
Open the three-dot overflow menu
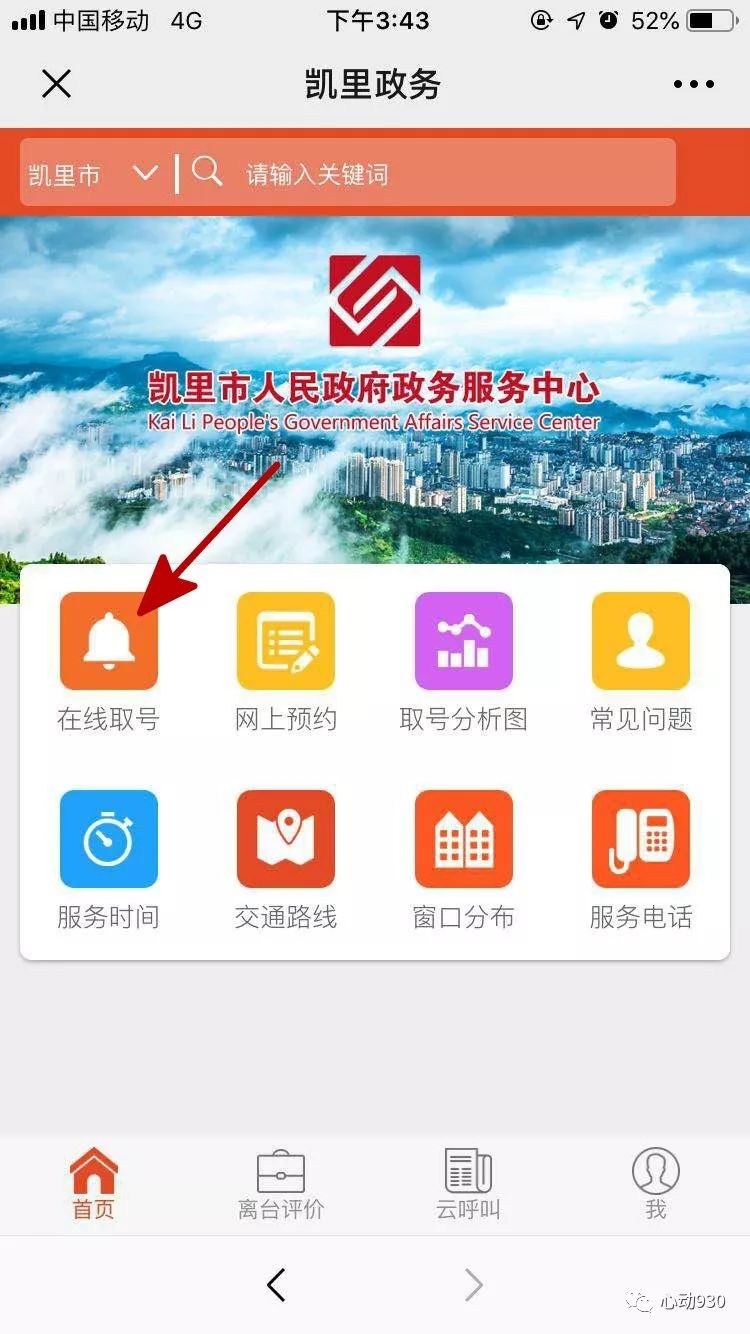pyautogui.click(x=693, y=85)
